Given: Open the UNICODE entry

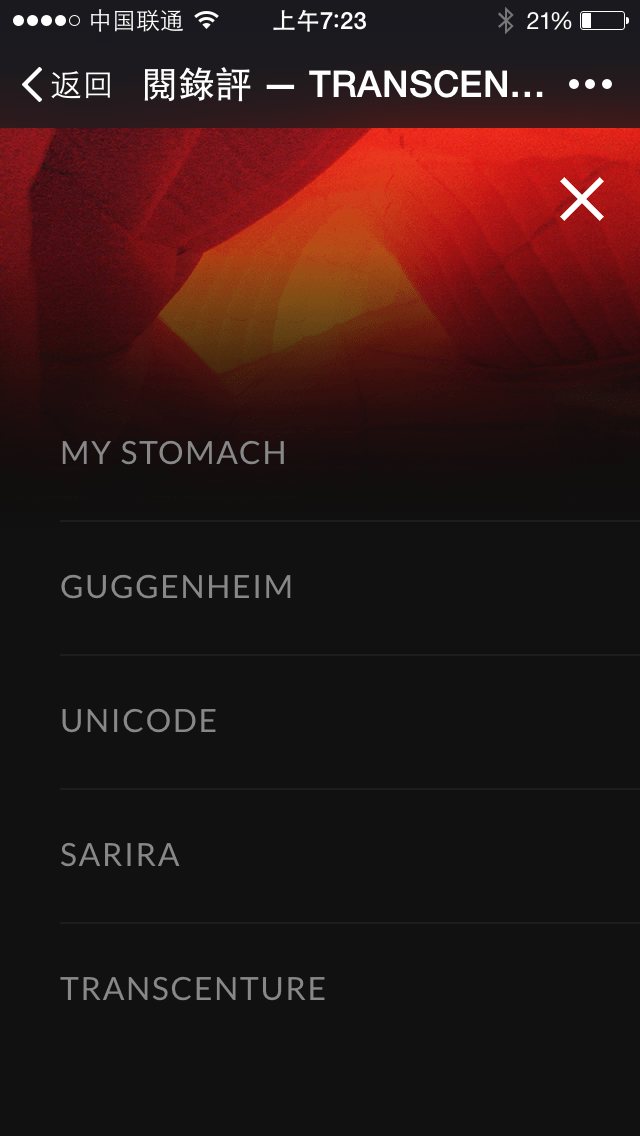Looking at the screenshot, I should tap(139, 721).
